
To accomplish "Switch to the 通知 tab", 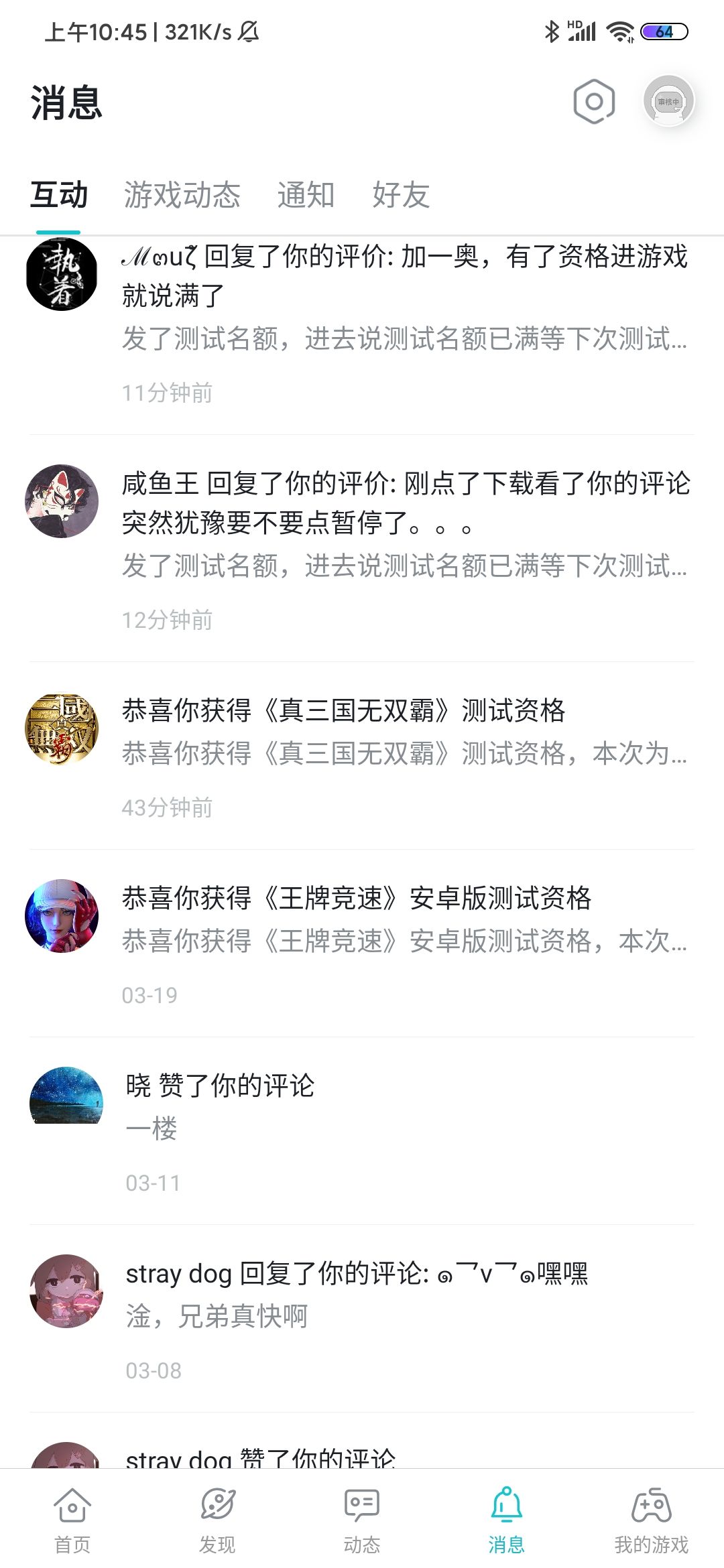I will (x=306, y=195).
